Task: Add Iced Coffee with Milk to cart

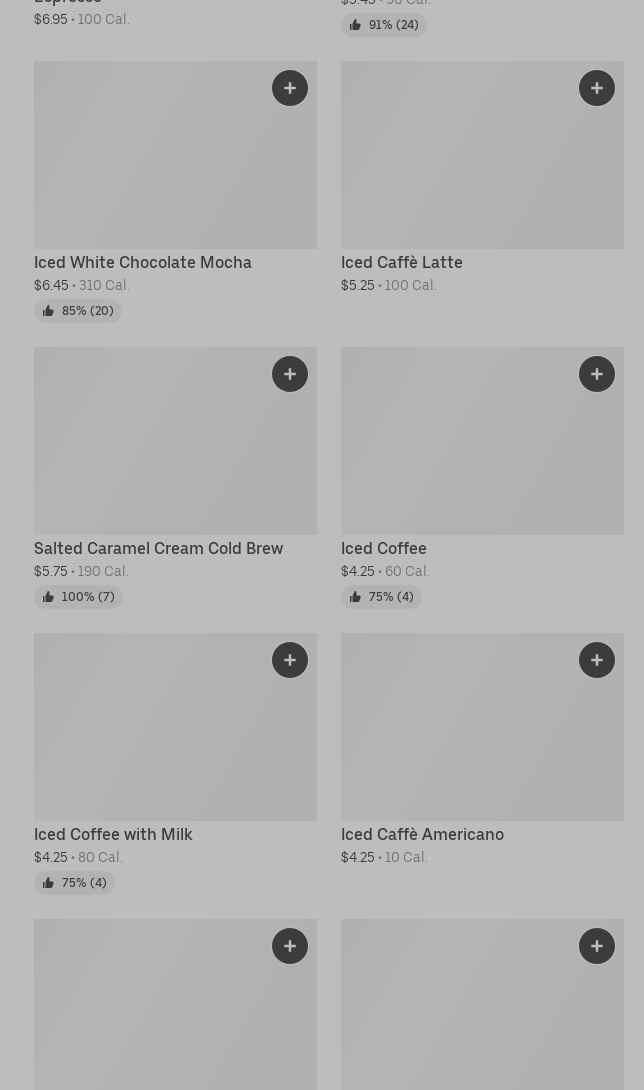Action: 290,660
